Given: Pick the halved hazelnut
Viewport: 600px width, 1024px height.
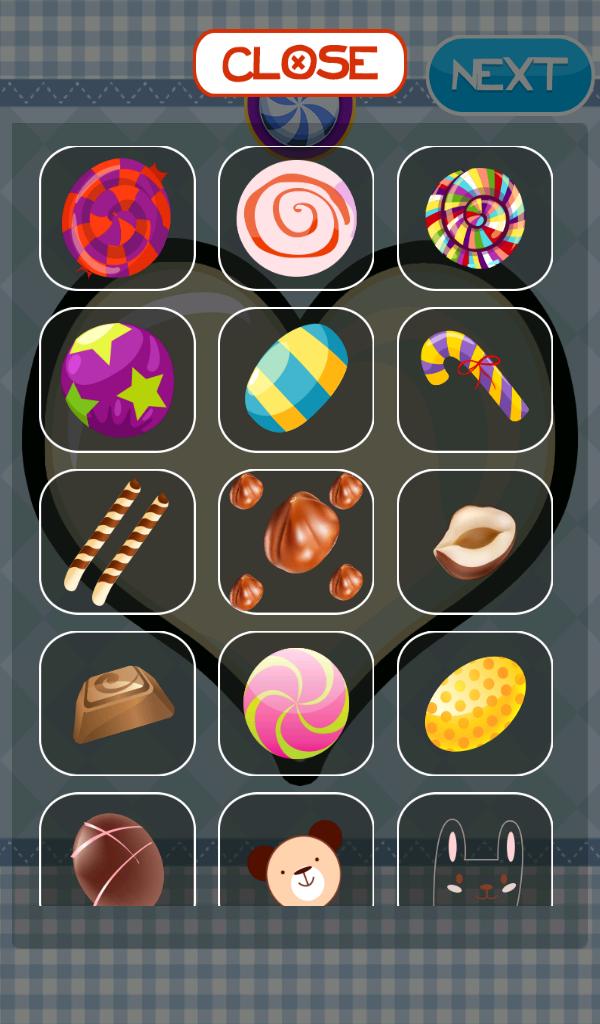Looking at the screenshot, I should tap(475, 542).
